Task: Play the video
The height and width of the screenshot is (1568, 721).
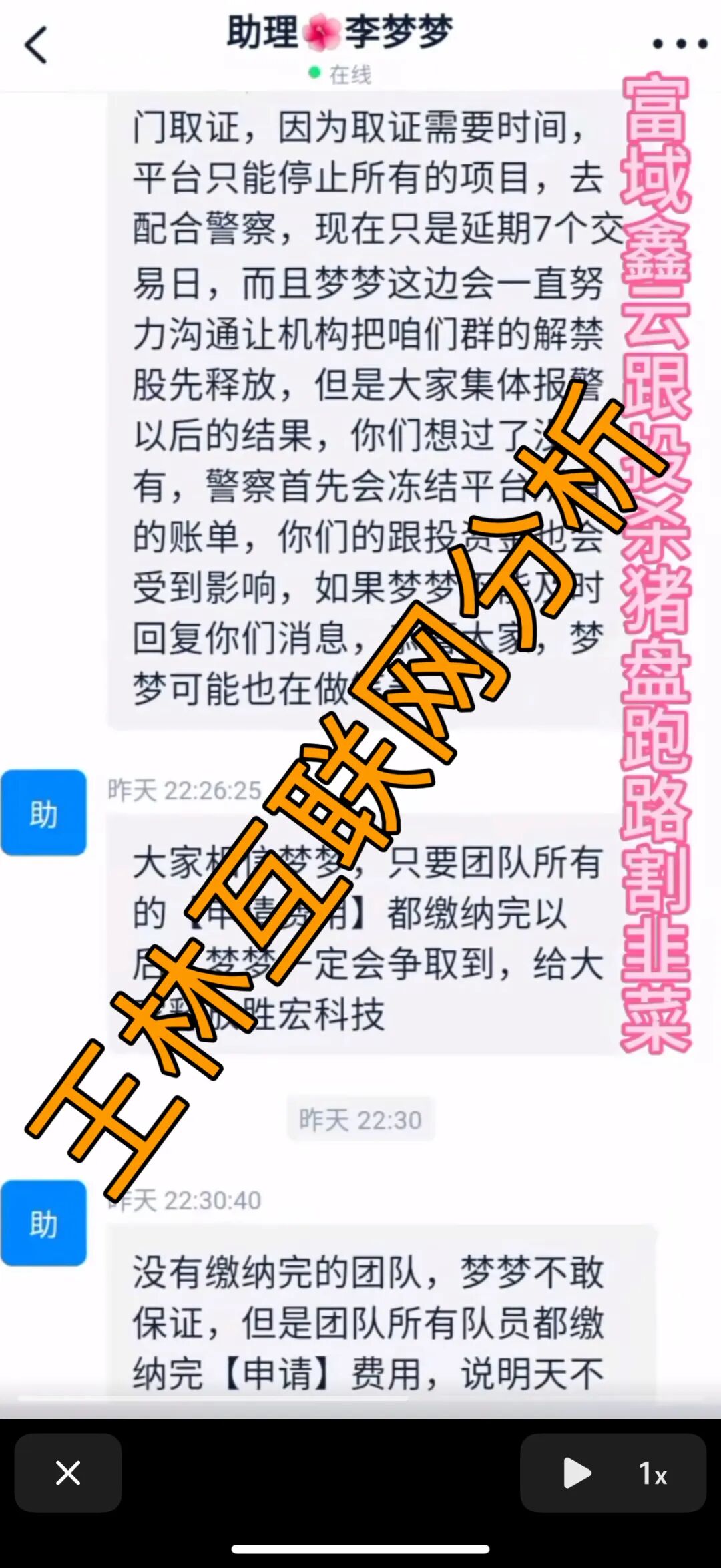Action: tap(577, 1473)
